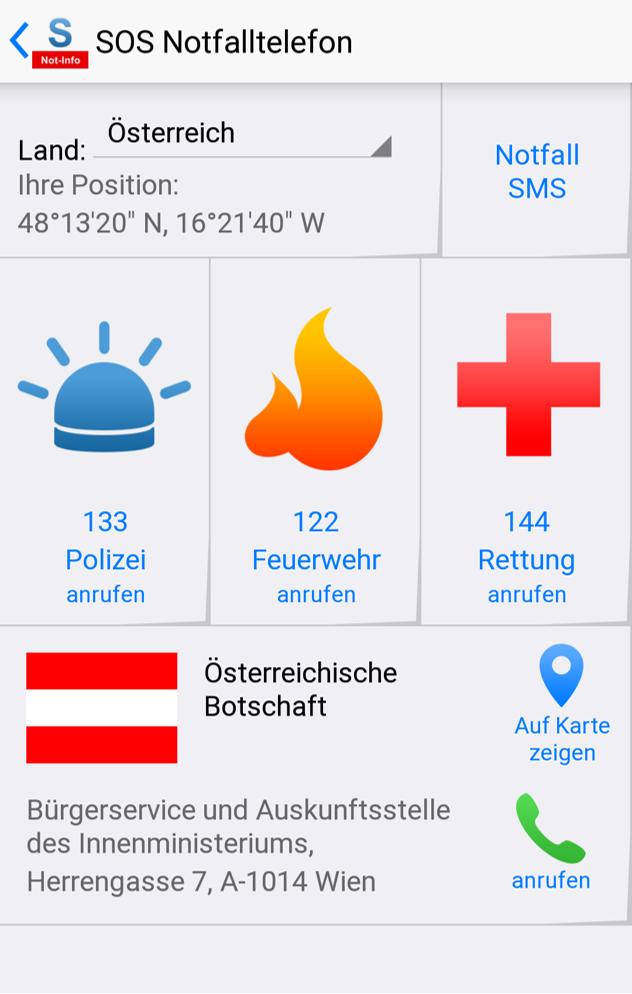Tap the Notfall SMS button
Image resolution: width=632 pixels, height=994 pixels.
(x=537, y=171)
